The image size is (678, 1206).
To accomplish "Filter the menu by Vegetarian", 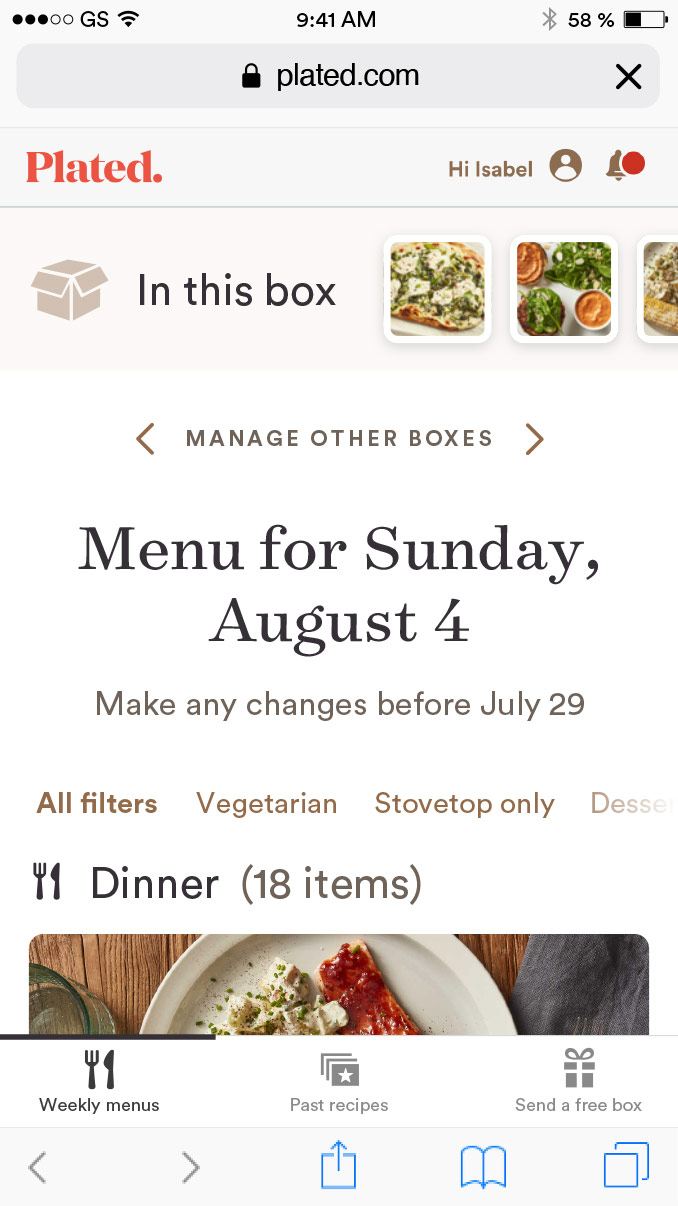I will pyautogui.click(x=267, y=804).
